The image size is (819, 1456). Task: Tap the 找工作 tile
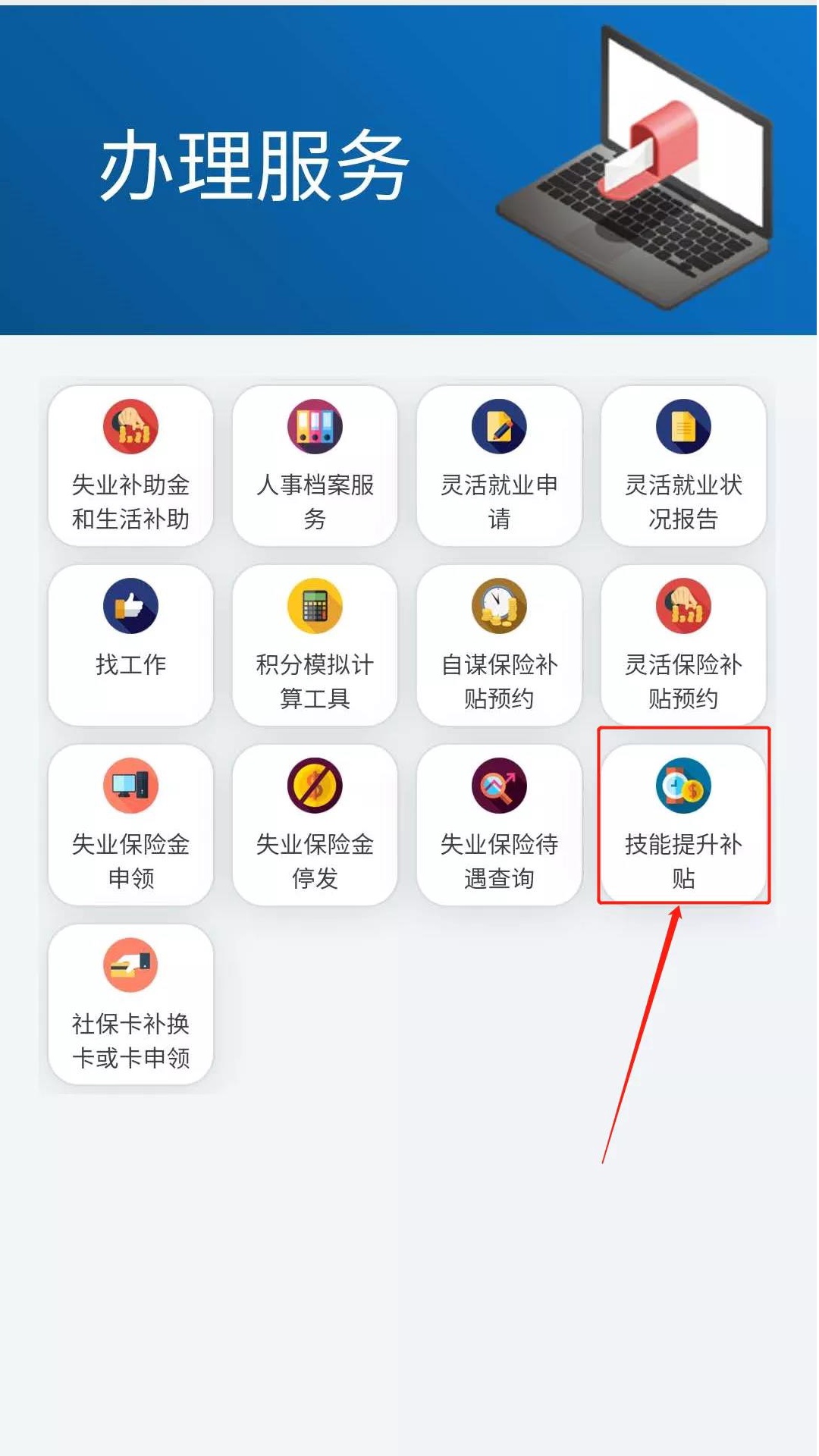tap(130, 645)
